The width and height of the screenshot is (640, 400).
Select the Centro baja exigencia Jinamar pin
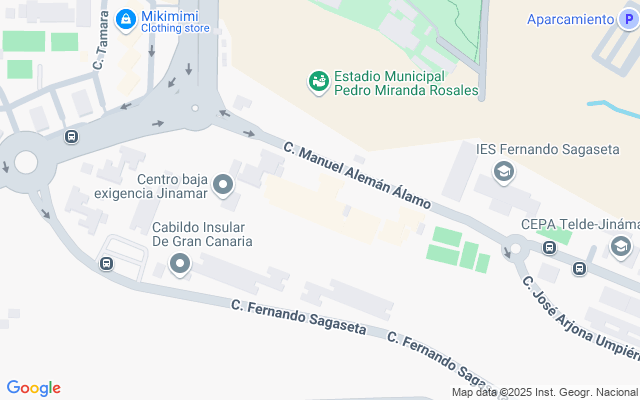pyautogui.click(x=223, y=185)
